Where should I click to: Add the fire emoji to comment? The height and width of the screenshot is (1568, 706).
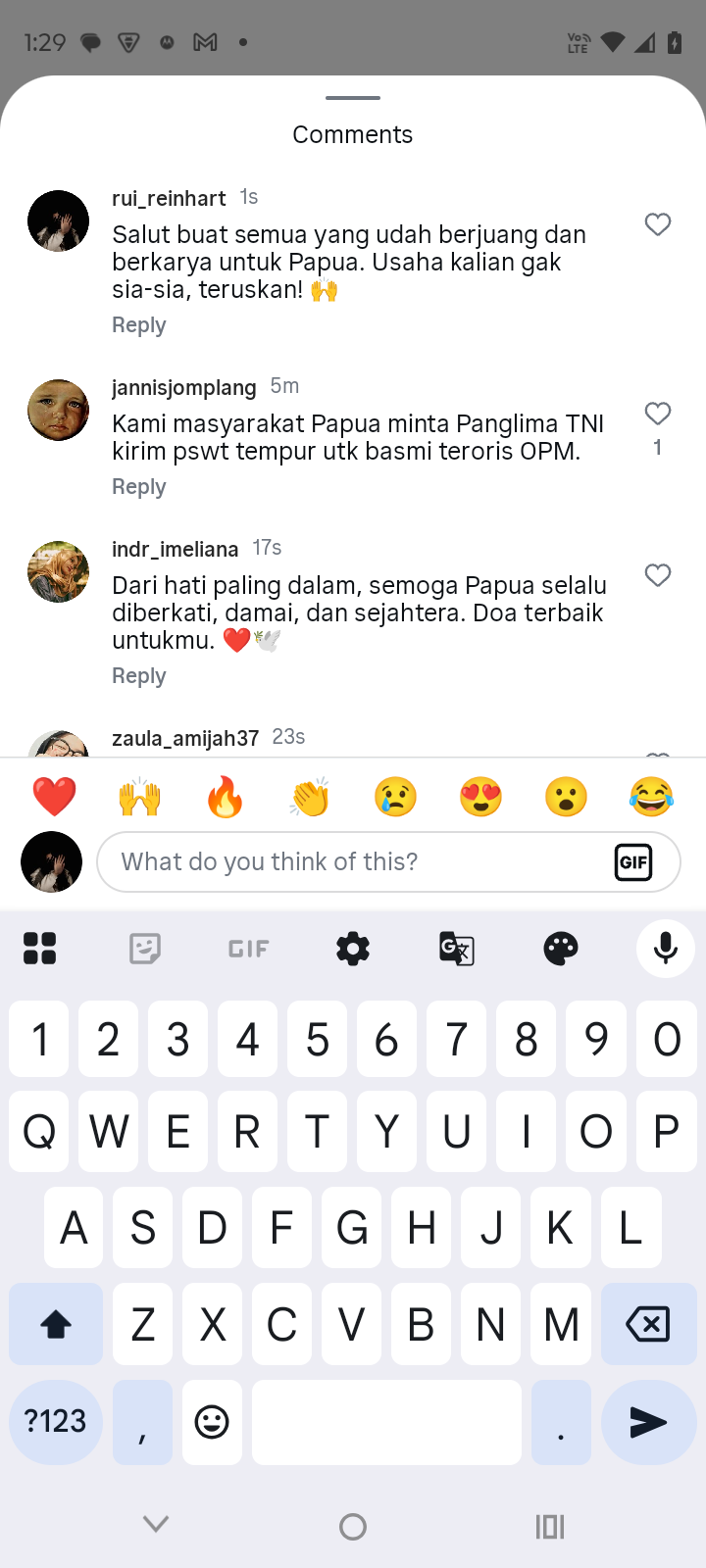226,797
